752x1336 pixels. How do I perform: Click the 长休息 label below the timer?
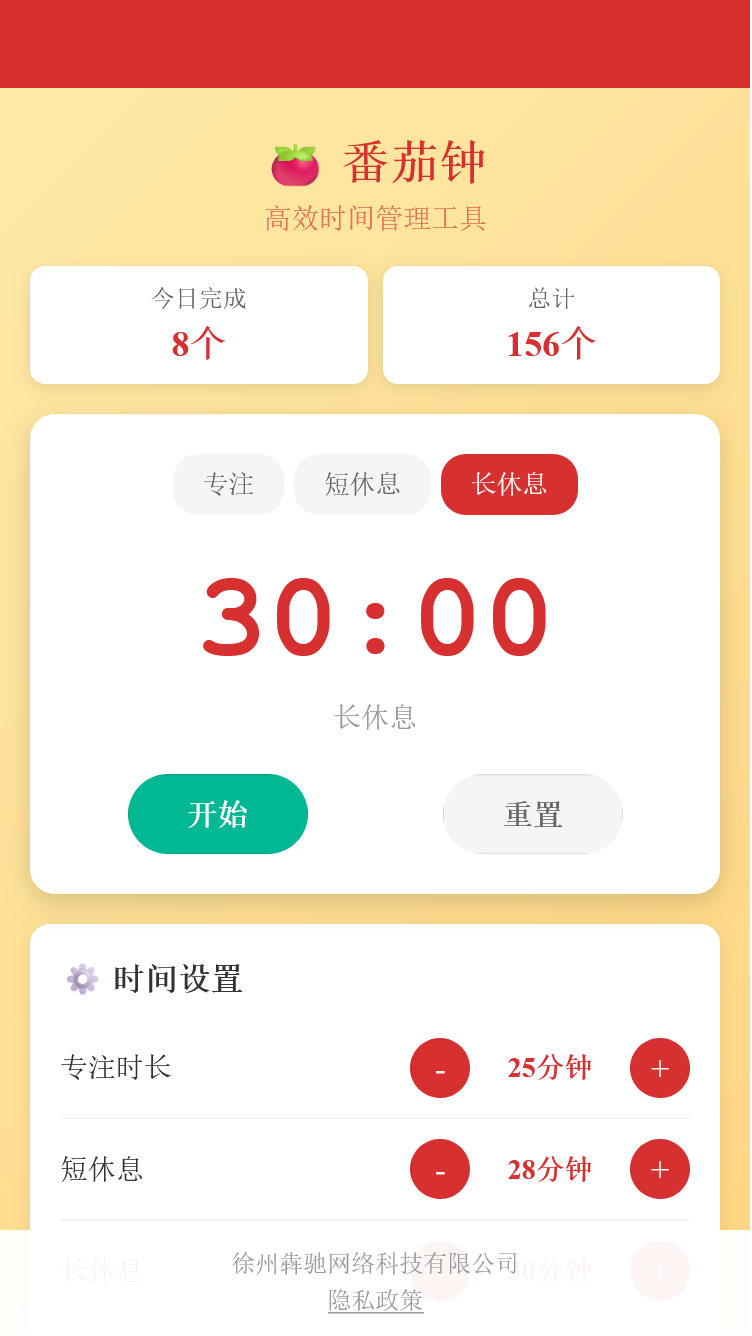[376, 716]
